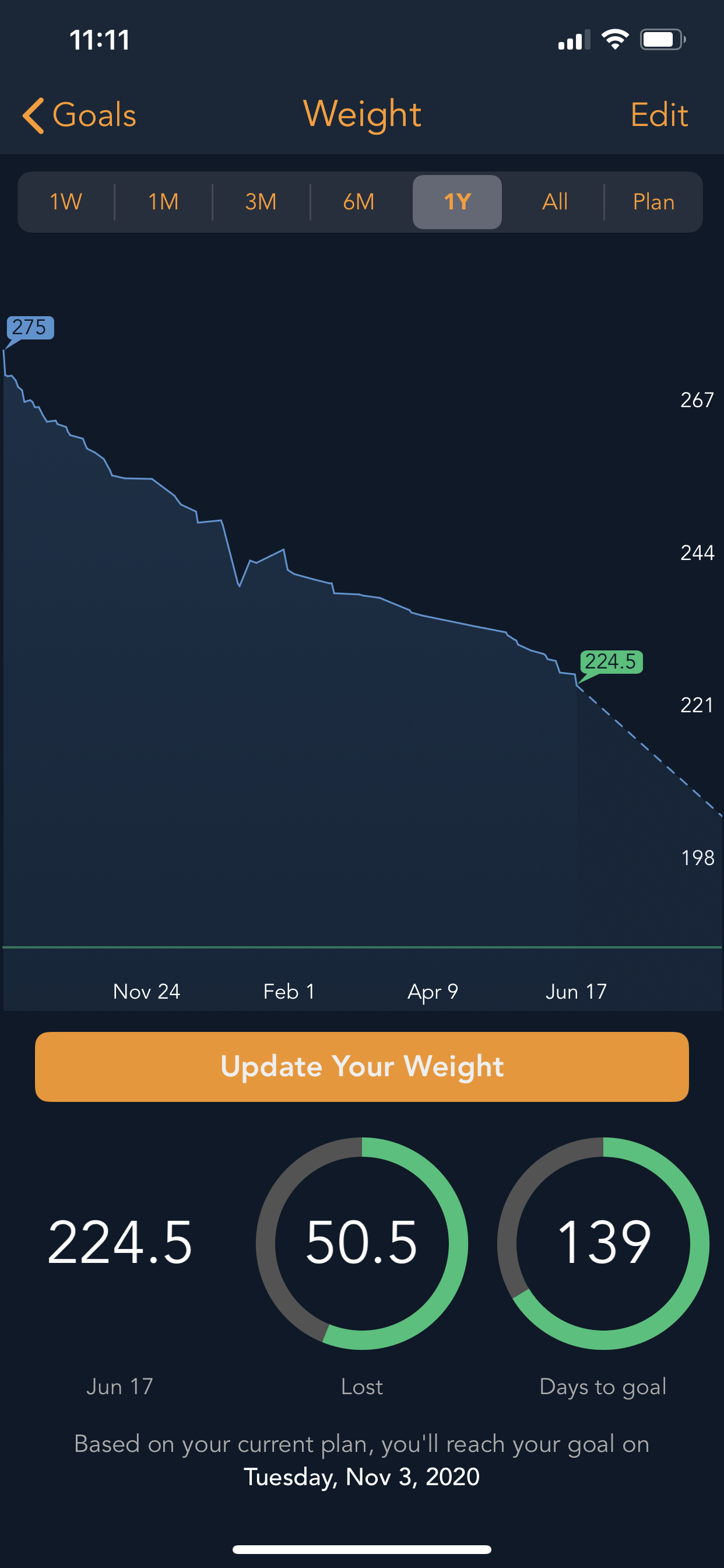Screen dimensions: 724x1568
Task: Tap Edit in the top bar
Action: point(659,115)
